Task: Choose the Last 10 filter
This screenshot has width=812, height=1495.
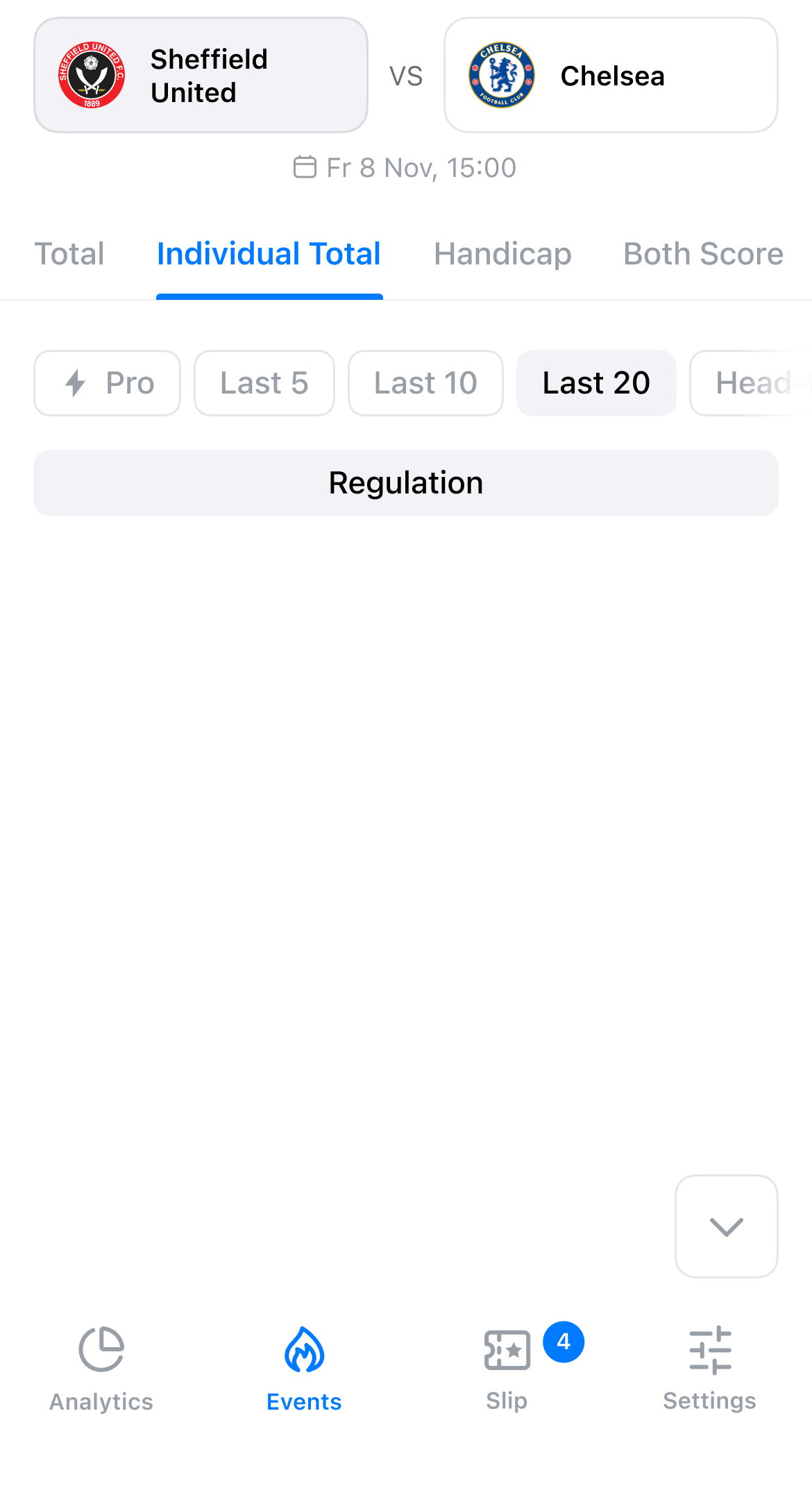Action: coord(425,383)
